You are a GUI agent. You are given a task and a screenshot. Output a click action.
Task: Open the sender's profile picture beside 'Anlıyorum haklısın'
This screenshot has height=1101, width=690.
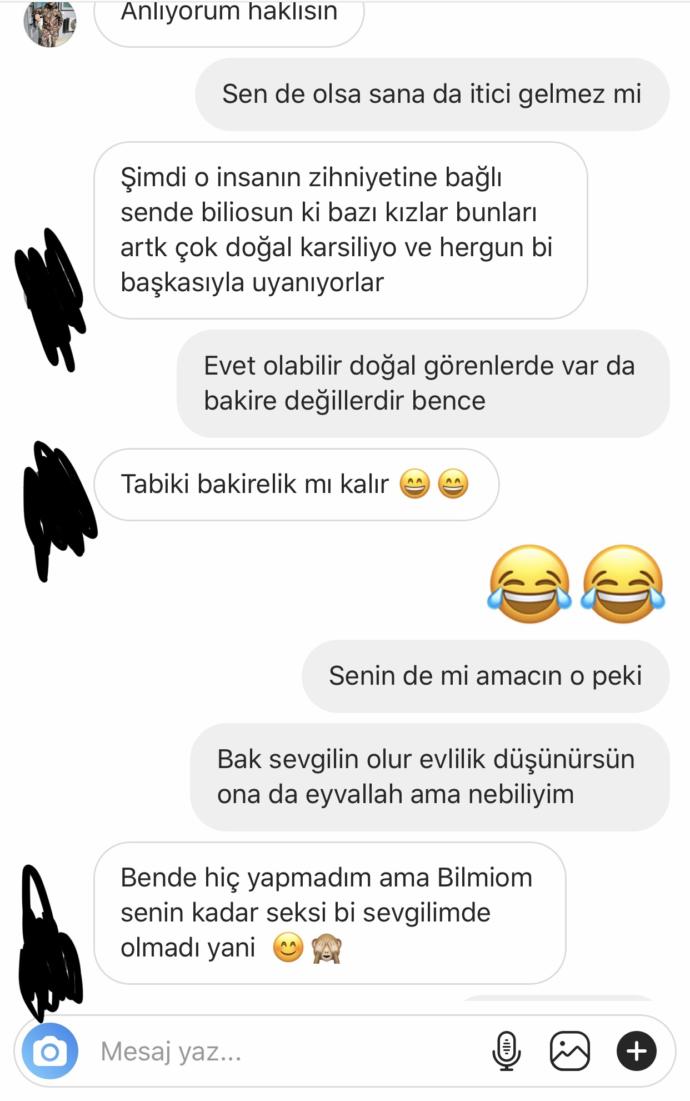click(x=50, y=22)
